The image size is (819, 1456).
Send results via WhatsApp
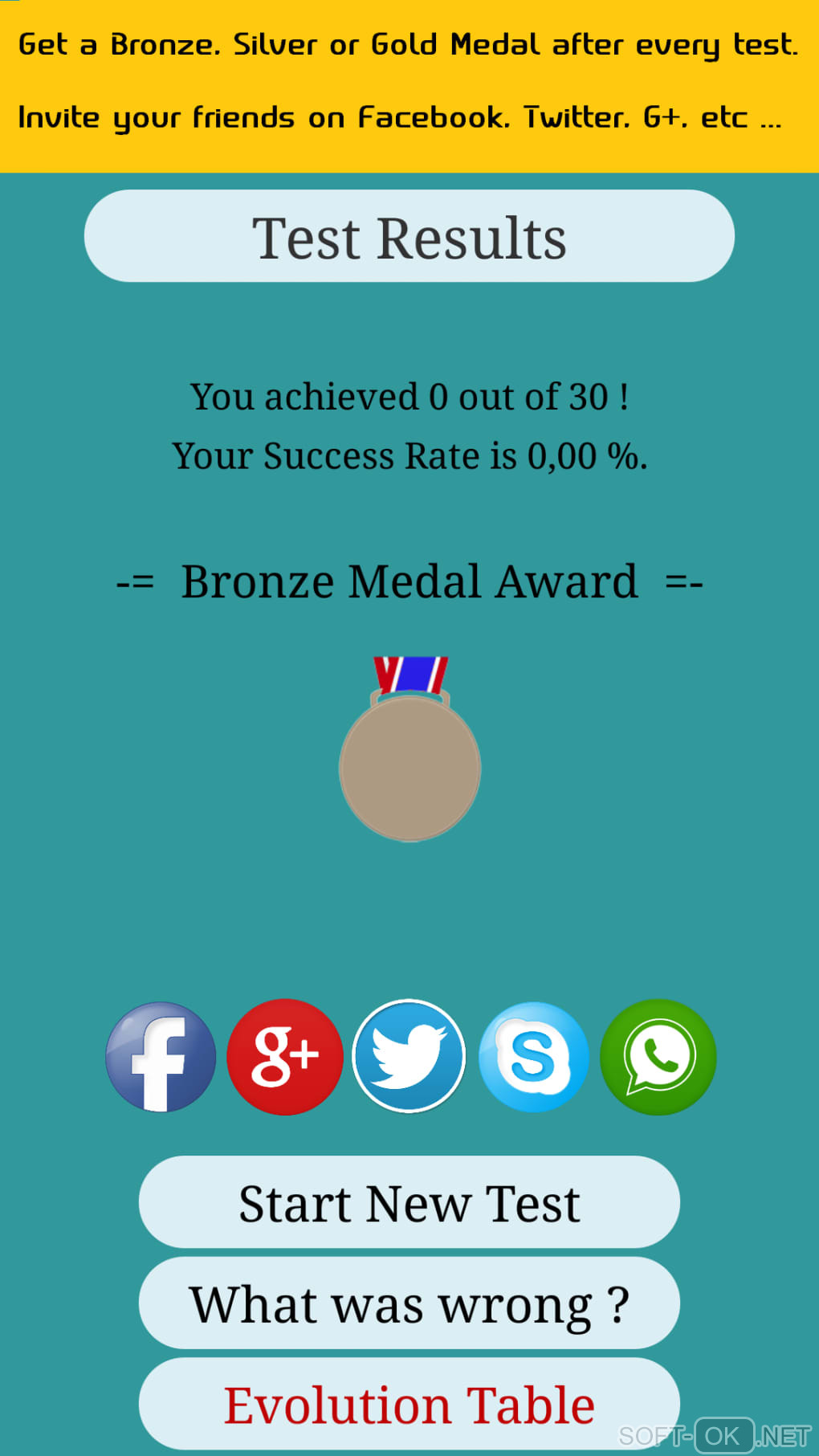[658, 1057]
